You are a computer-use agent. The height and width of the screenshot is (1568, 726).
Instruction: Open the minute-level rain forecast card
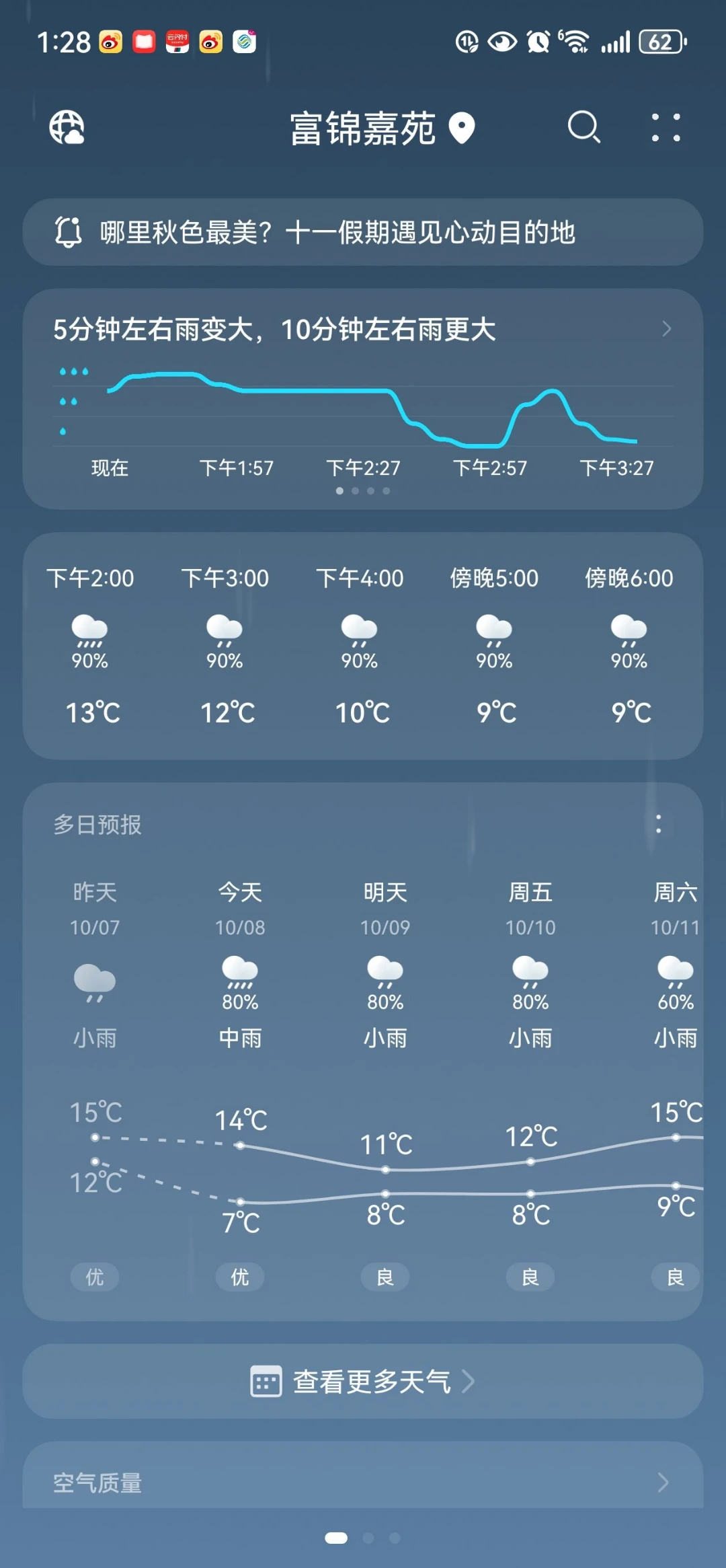tap(363, 398)
